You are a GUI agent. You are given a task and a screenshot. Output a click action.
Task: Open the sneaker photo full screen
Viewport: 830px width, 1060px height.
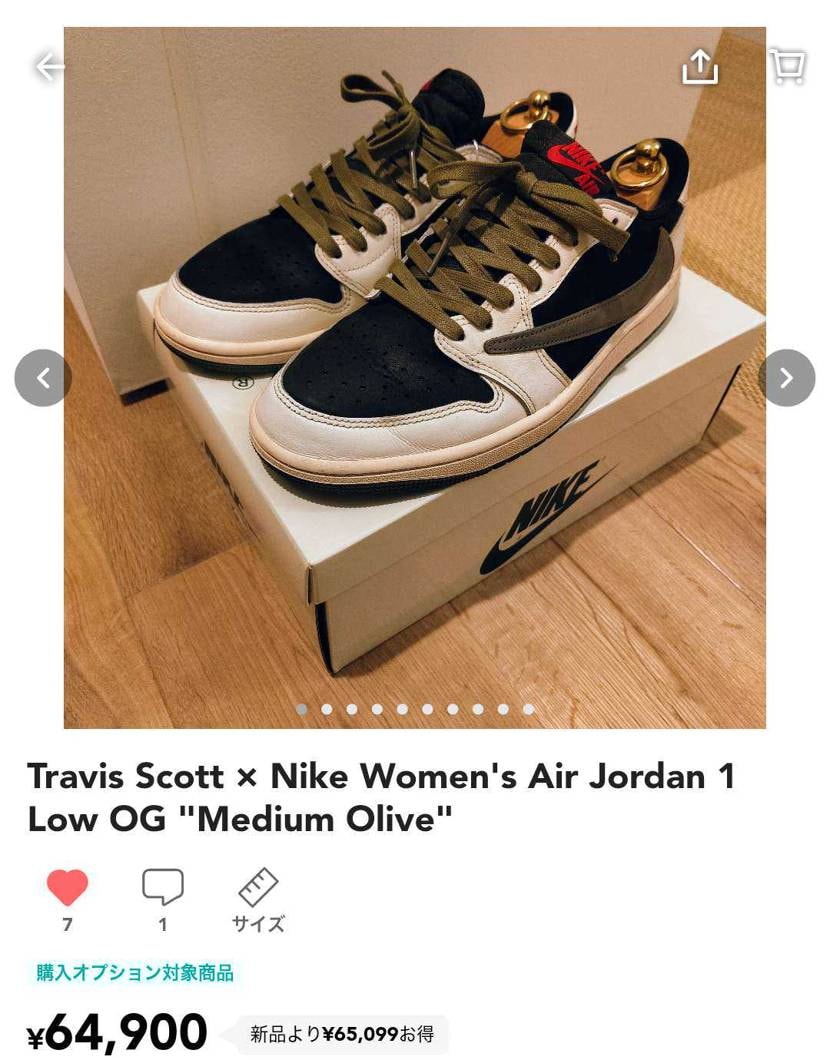click(415, 330)
